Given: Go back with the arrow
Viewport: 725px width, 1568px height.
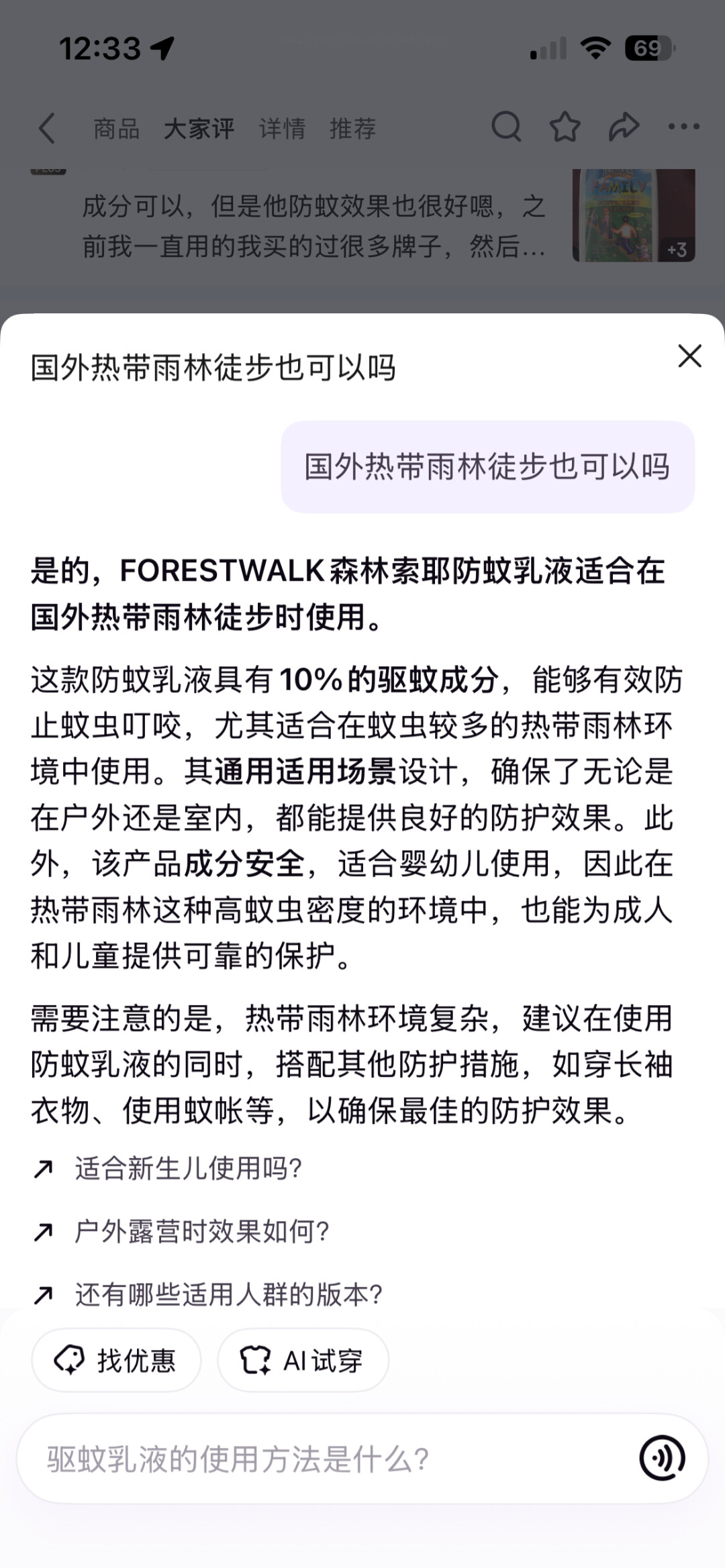Looking at the screenshot, I should click(47, 127).
